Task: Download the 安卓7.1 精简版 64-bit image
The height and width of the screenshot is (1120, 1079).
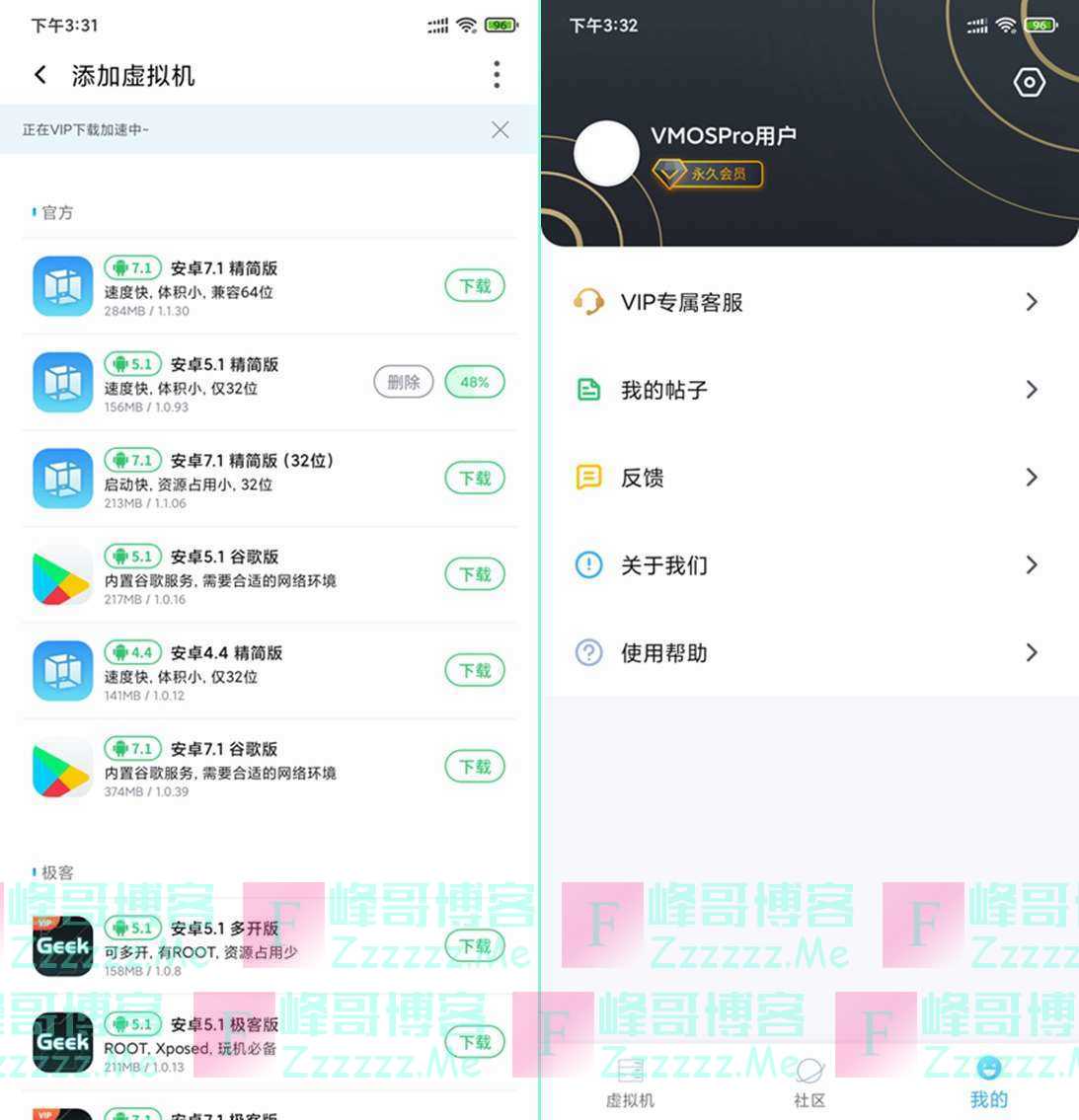Action: pos(475,286)
